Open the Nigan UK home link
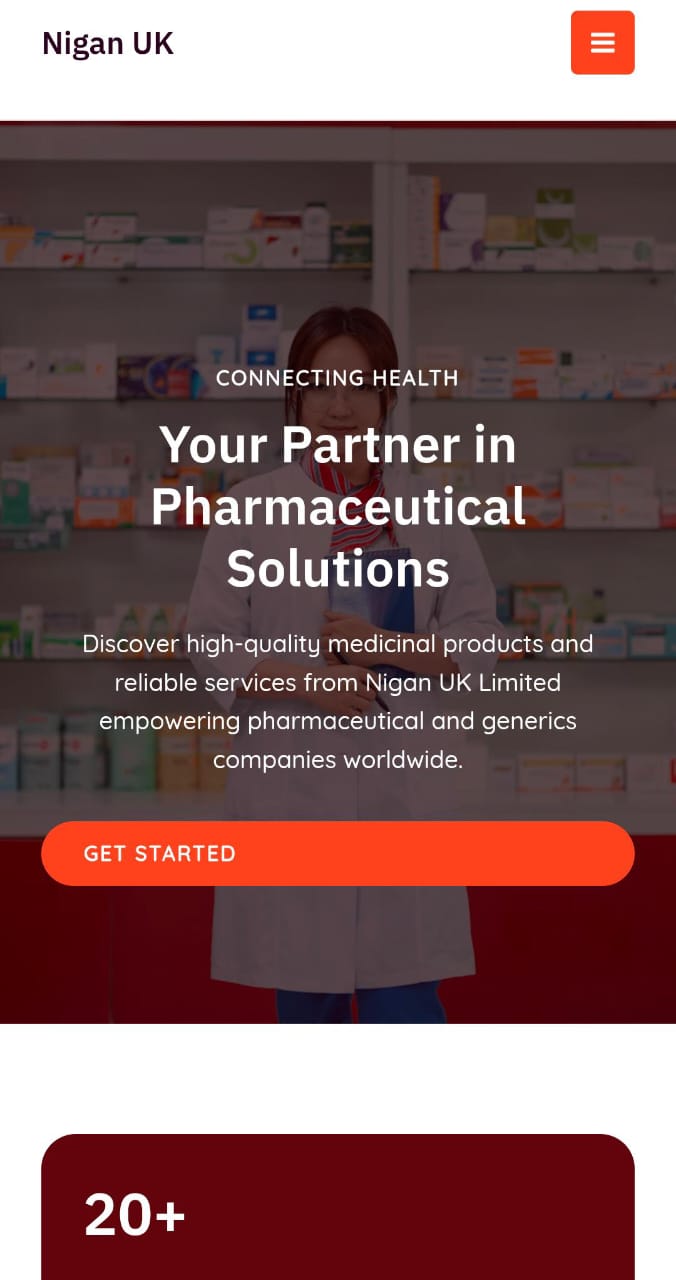Viewport: 676px width, 1280px height. 108,44
